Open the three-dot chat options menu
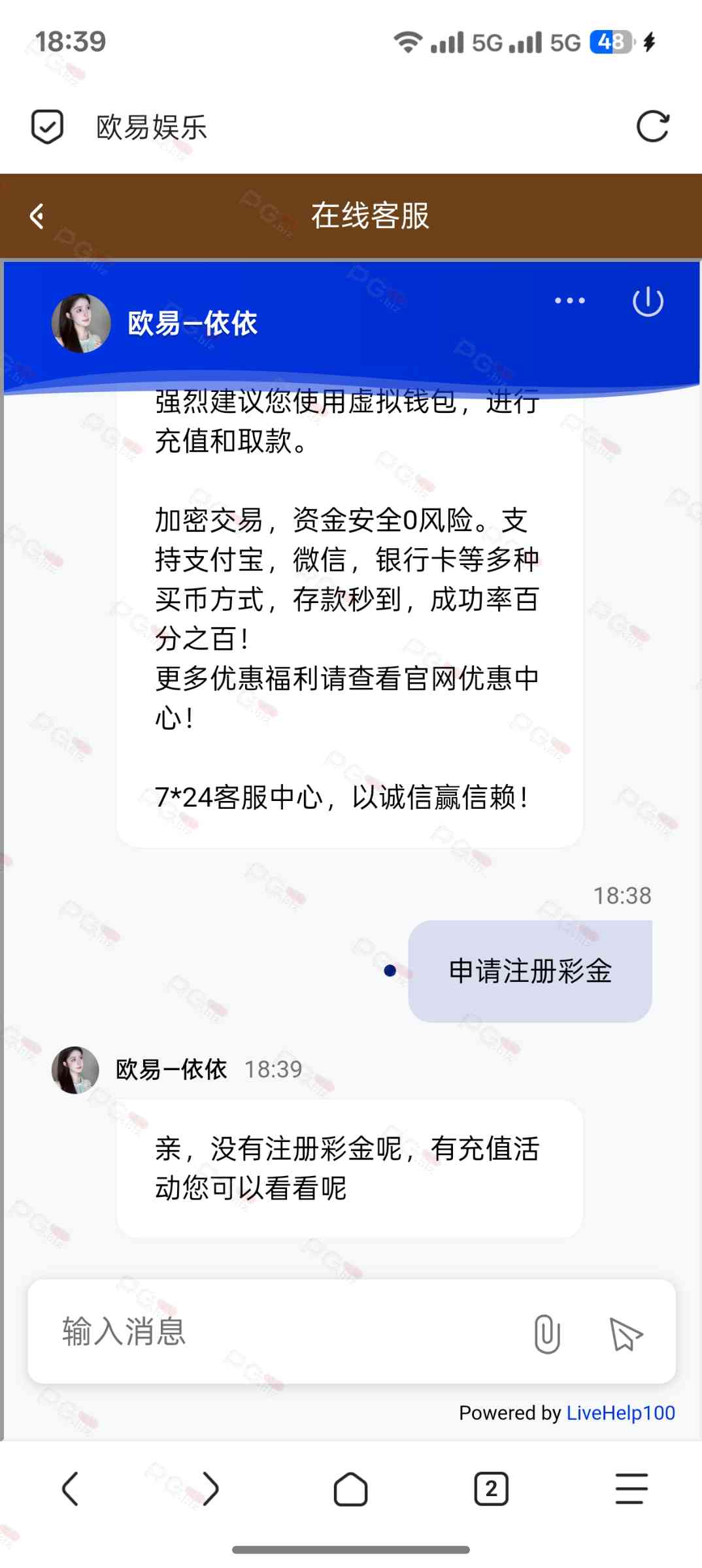 coord(569,301)
